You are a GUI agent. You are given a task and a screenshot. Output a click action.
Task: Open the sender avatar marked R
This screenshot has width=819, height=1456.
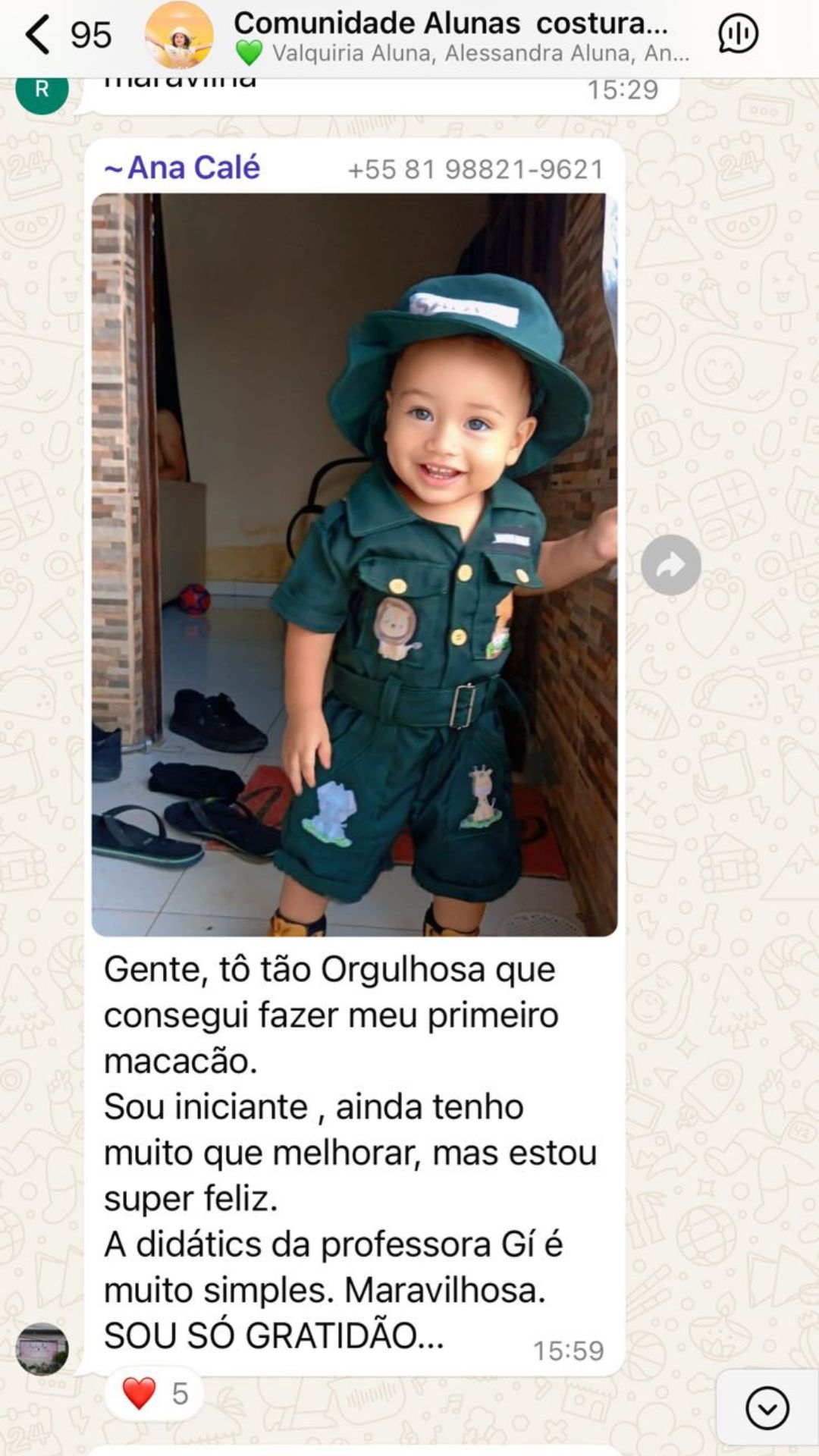click(42, 90)
